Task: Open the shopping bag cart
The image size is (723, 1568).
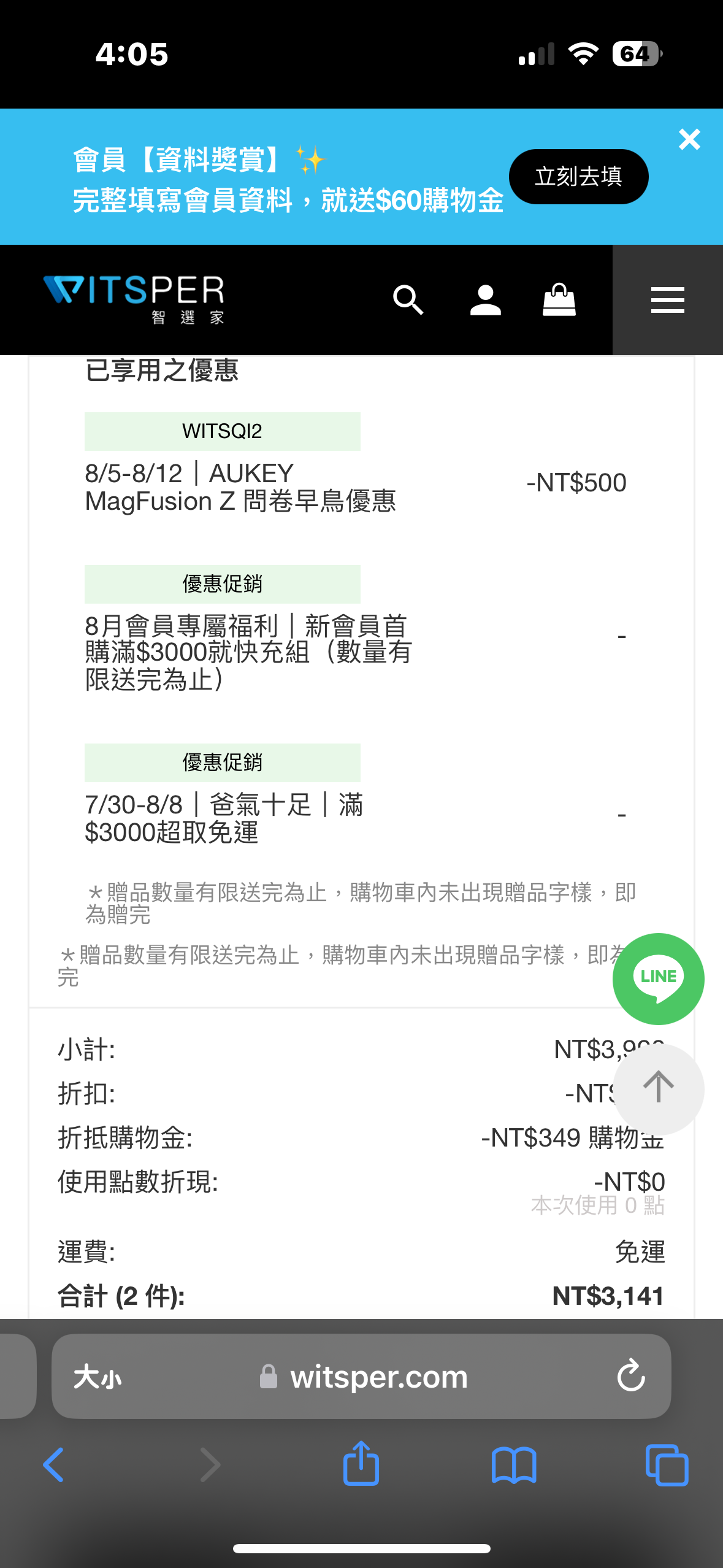Action: click(x=559, y=299)
